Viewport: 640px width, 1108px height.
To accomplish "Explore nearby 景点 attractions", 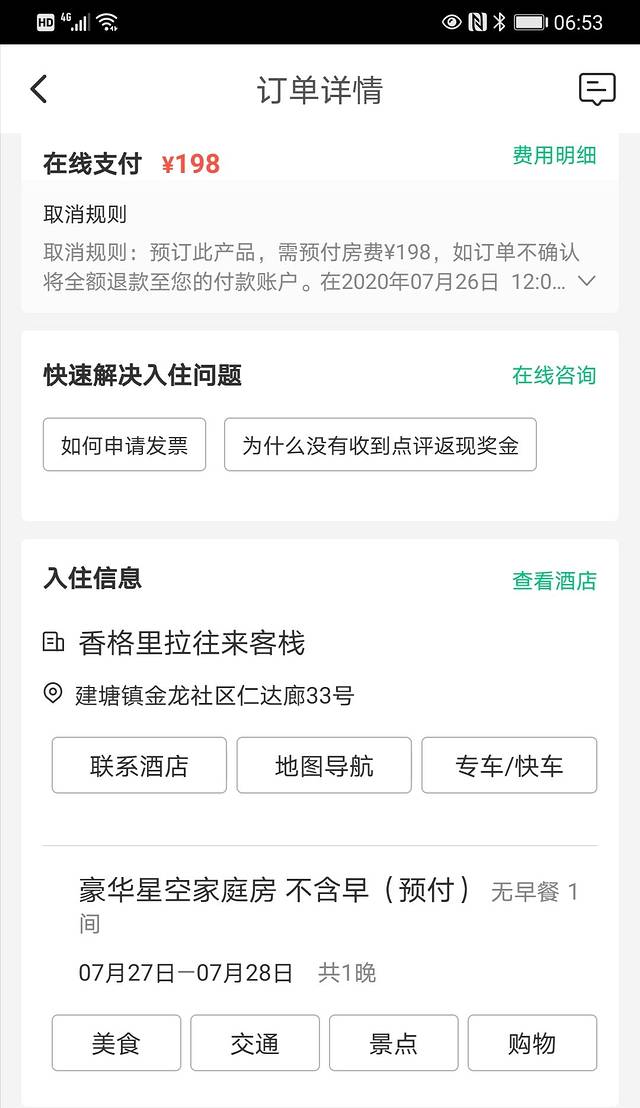I will [393, 1043].
